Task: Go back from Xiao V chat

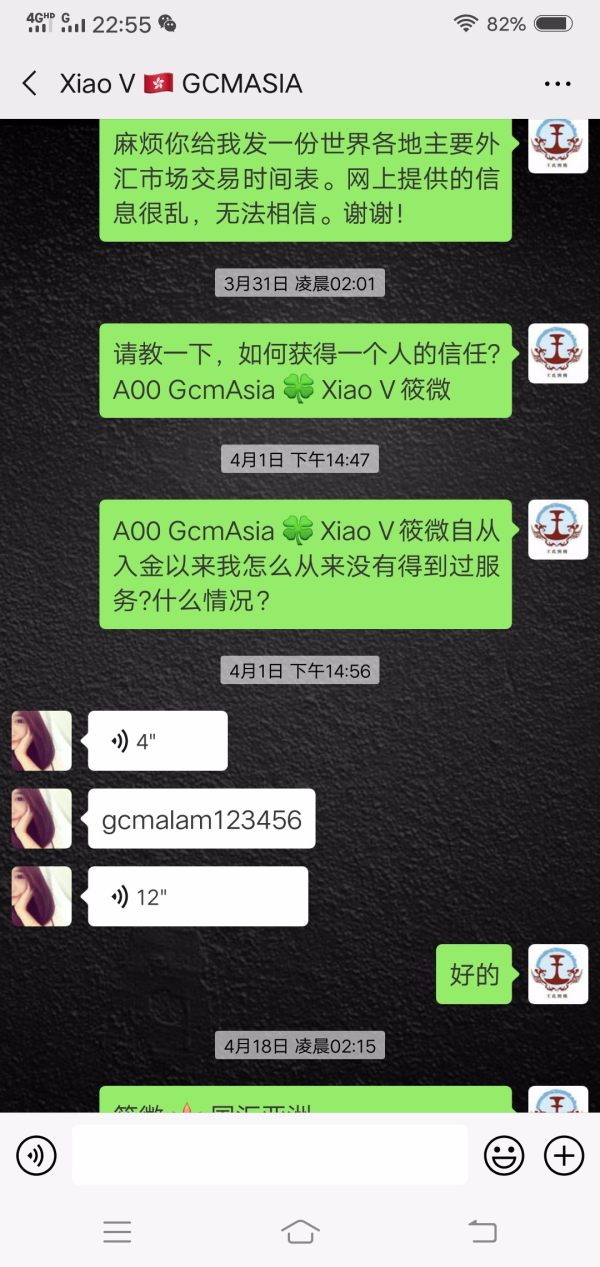Action: click(x=30, y=83)
